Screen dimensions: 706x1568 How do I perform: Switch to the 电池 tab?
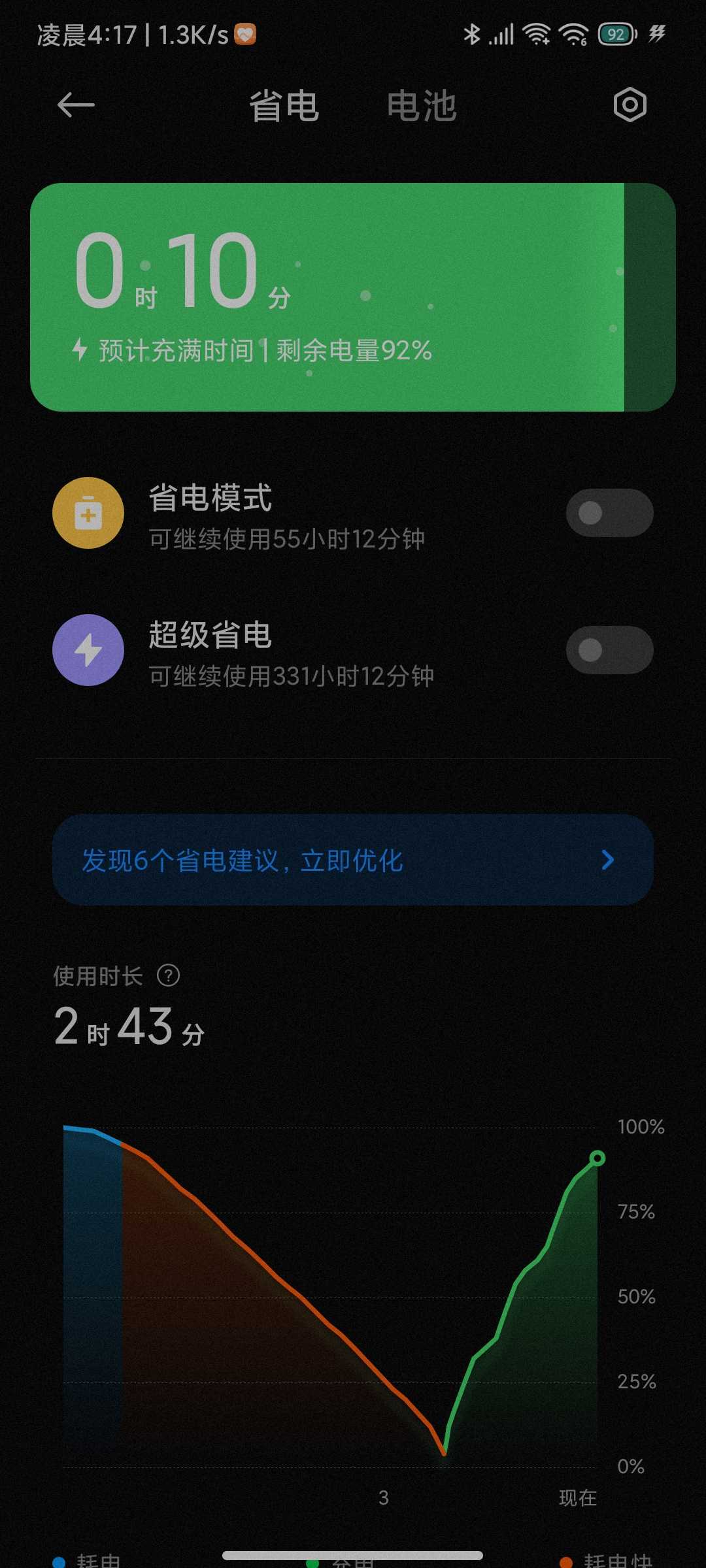(x=421, y=106)
